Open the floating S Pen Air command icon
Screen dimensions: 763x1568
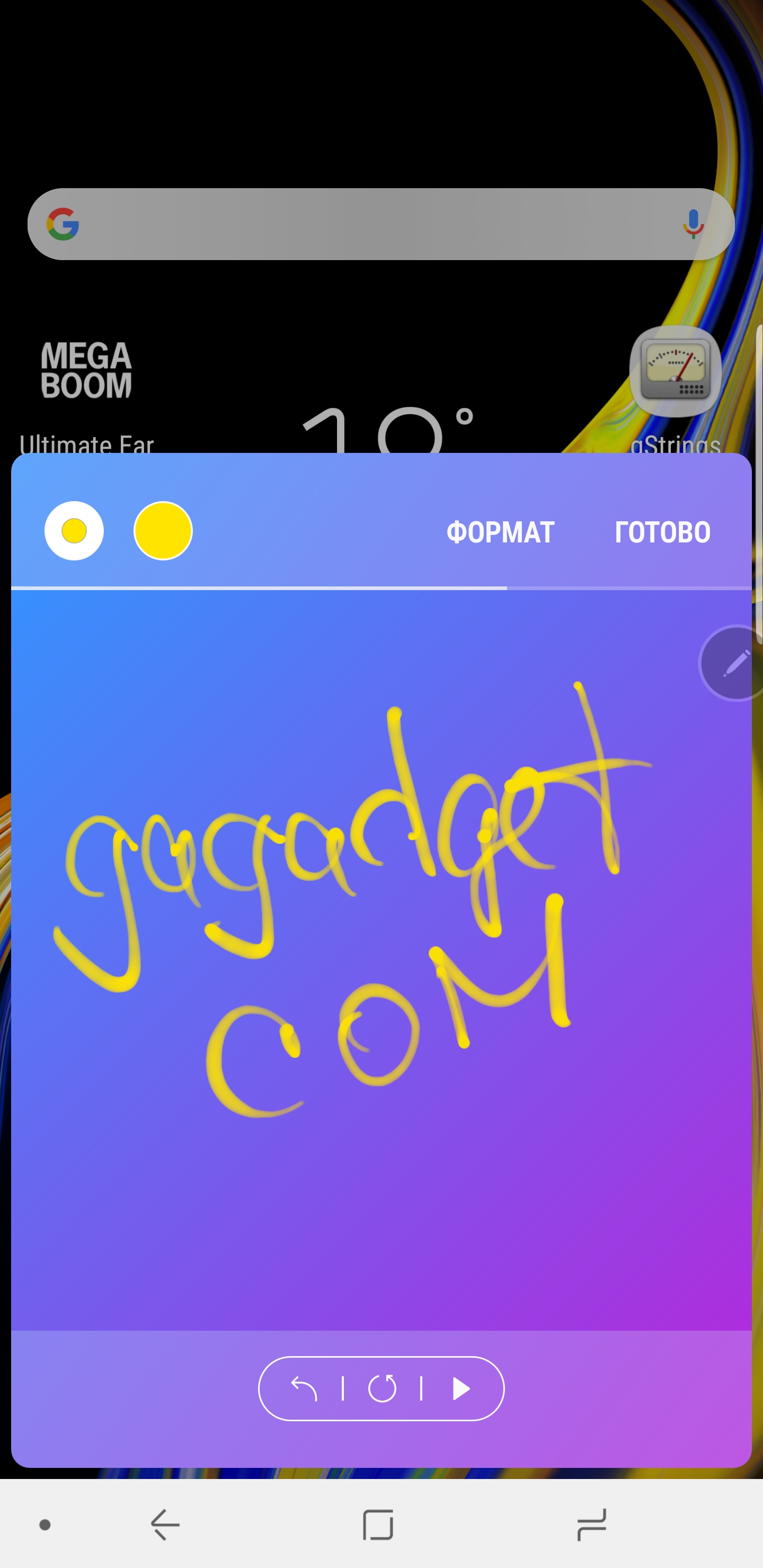click(x=734, y=663)
